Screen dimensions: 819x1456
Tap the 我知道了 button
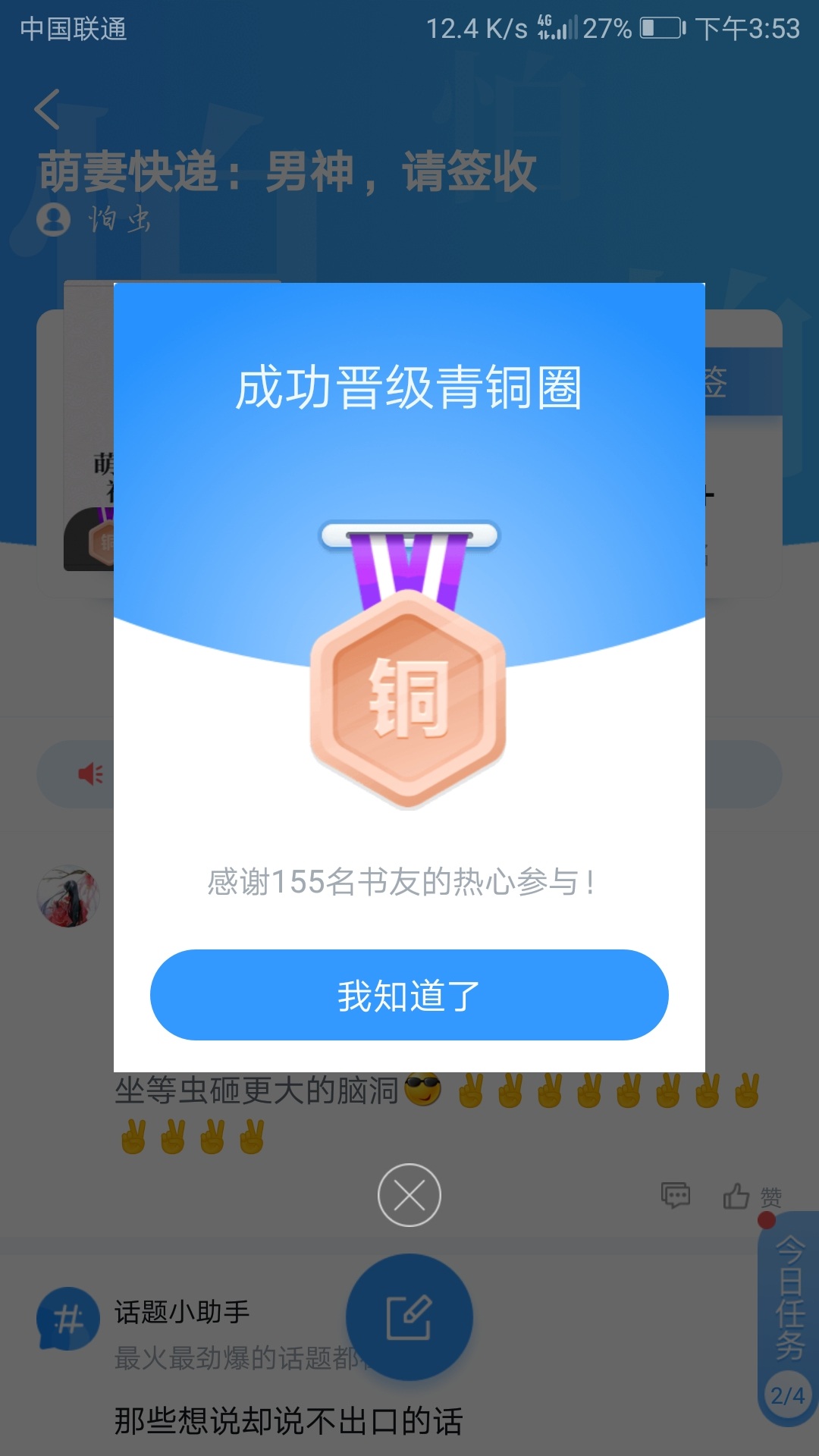pos(409,995)
